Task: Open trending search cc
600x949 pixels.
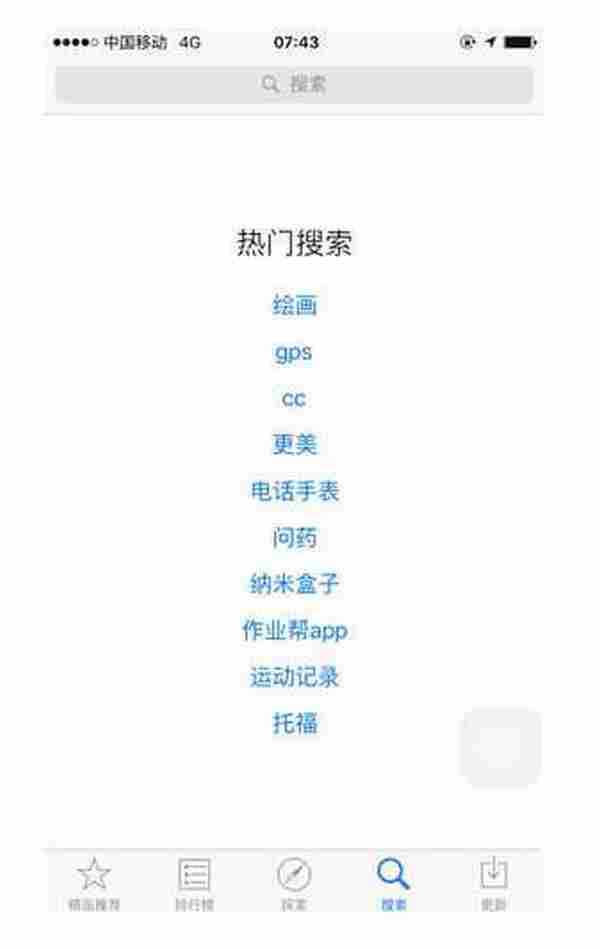Action: click(x=293, y=398)
